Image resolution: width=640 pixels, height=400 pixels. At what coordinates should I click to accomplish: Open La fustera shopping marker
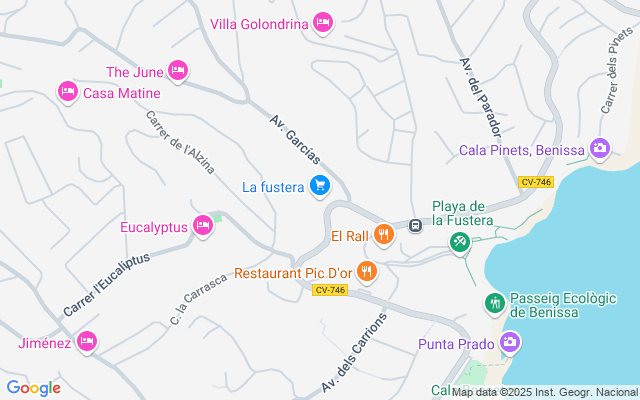tap(319, 185)
